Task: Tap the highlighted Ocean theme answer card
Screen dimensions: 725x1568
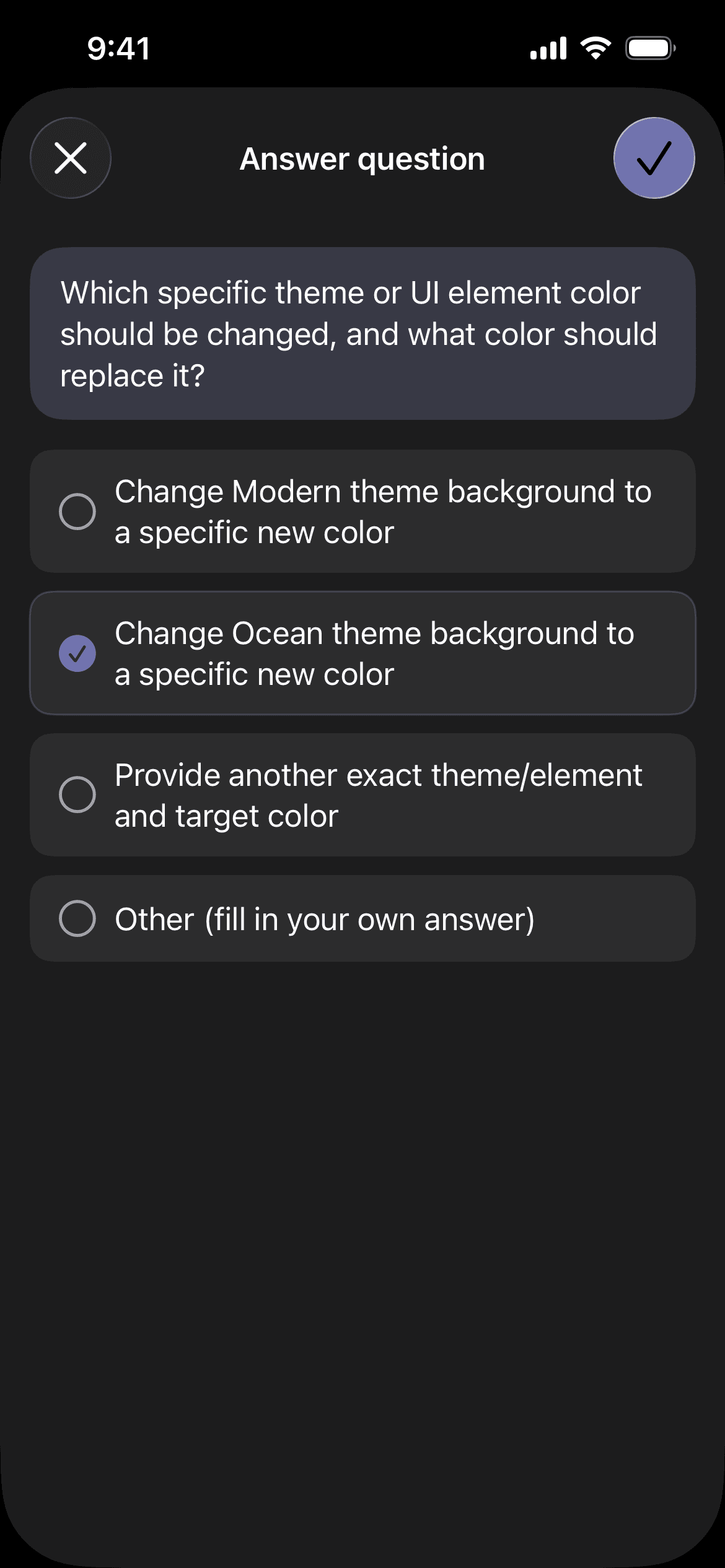Action: (362, 653)
